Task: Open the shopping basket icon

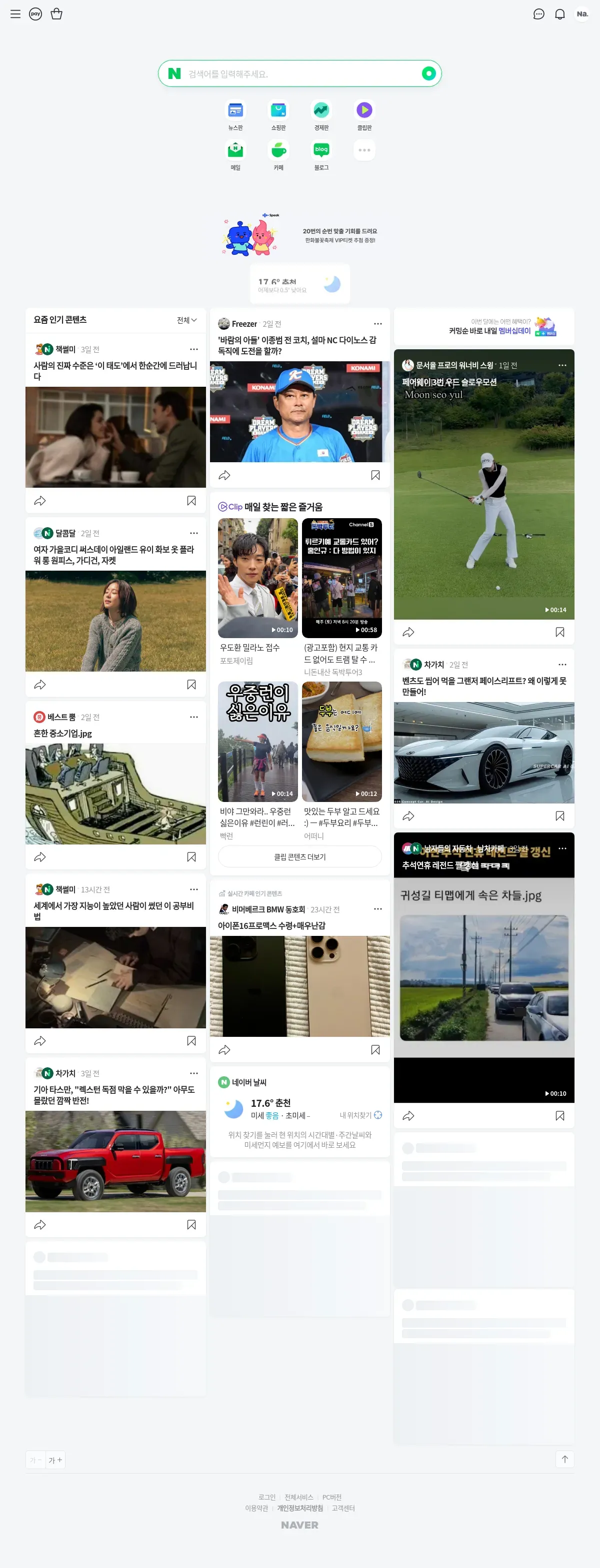Action: 56,14
